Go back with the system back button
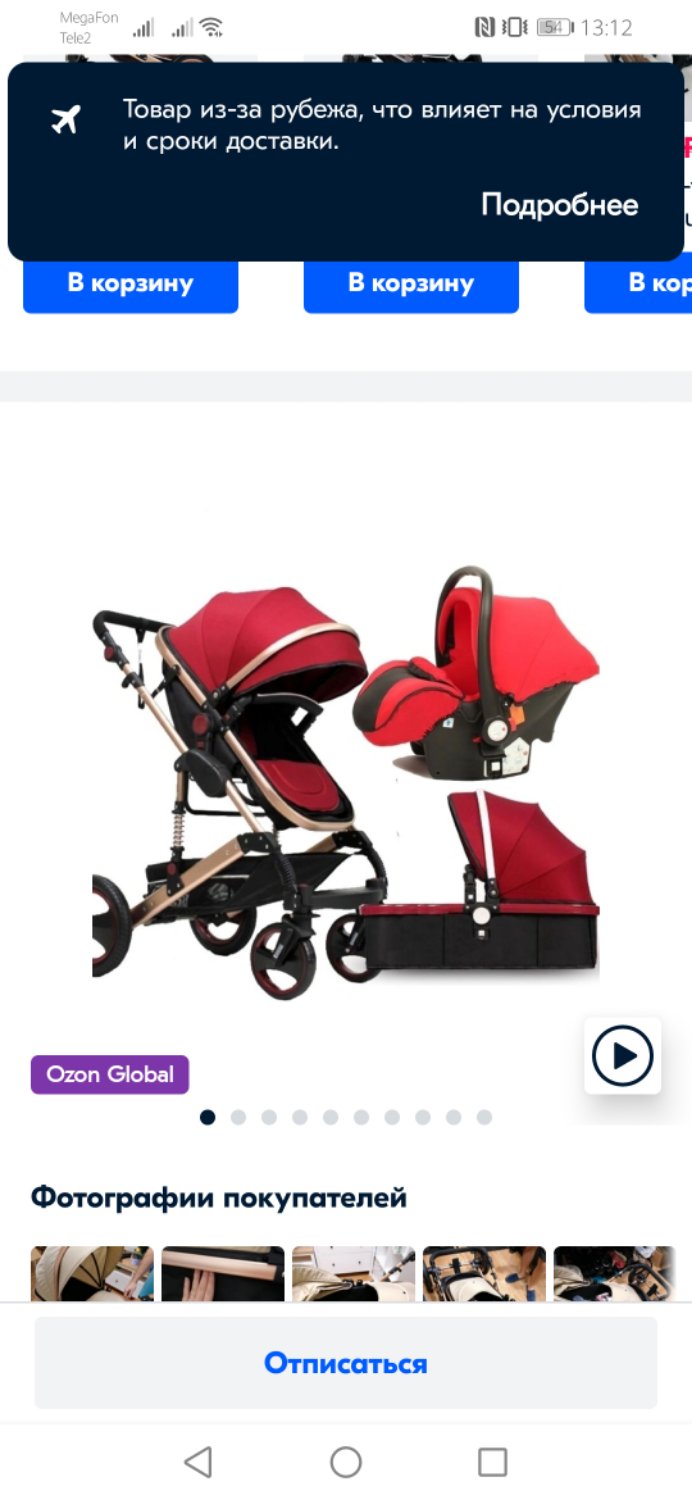 click(x=198, y=1462)
